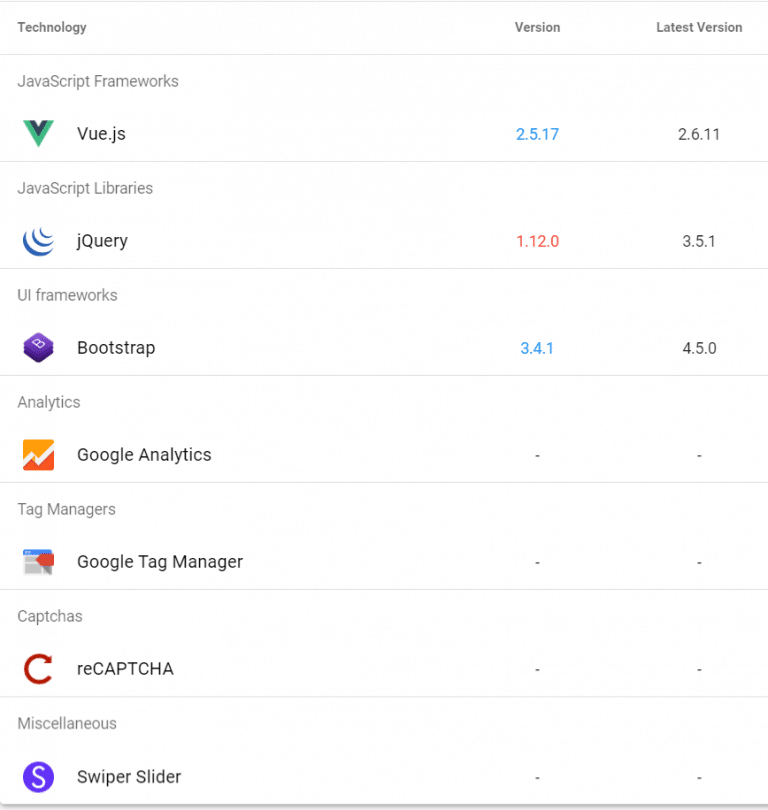Viewport: 768px width, 810px height.
Task: Expand the Miscellaneous category
Action: [x=66, y=723]
